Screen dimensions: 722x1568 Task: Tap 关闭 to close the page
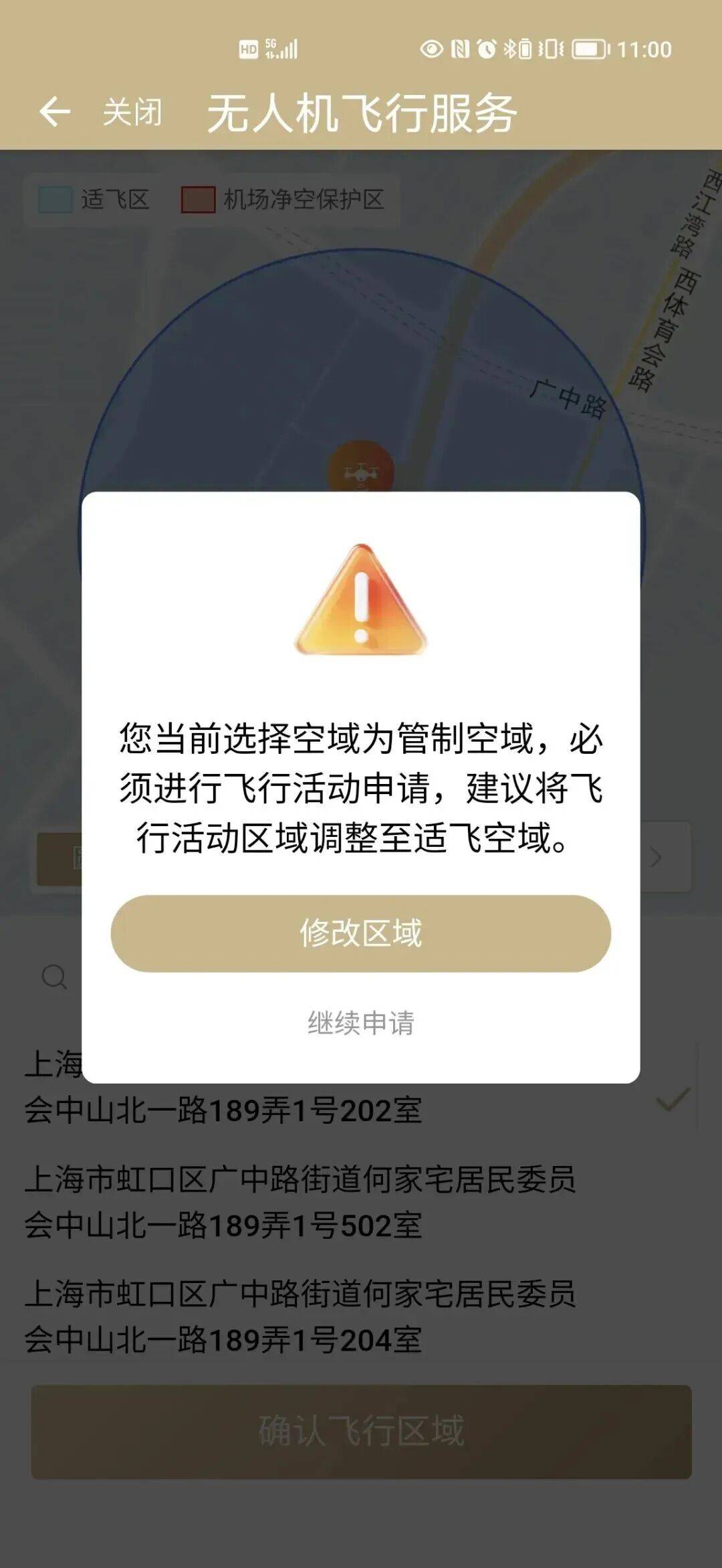point(132,112)
